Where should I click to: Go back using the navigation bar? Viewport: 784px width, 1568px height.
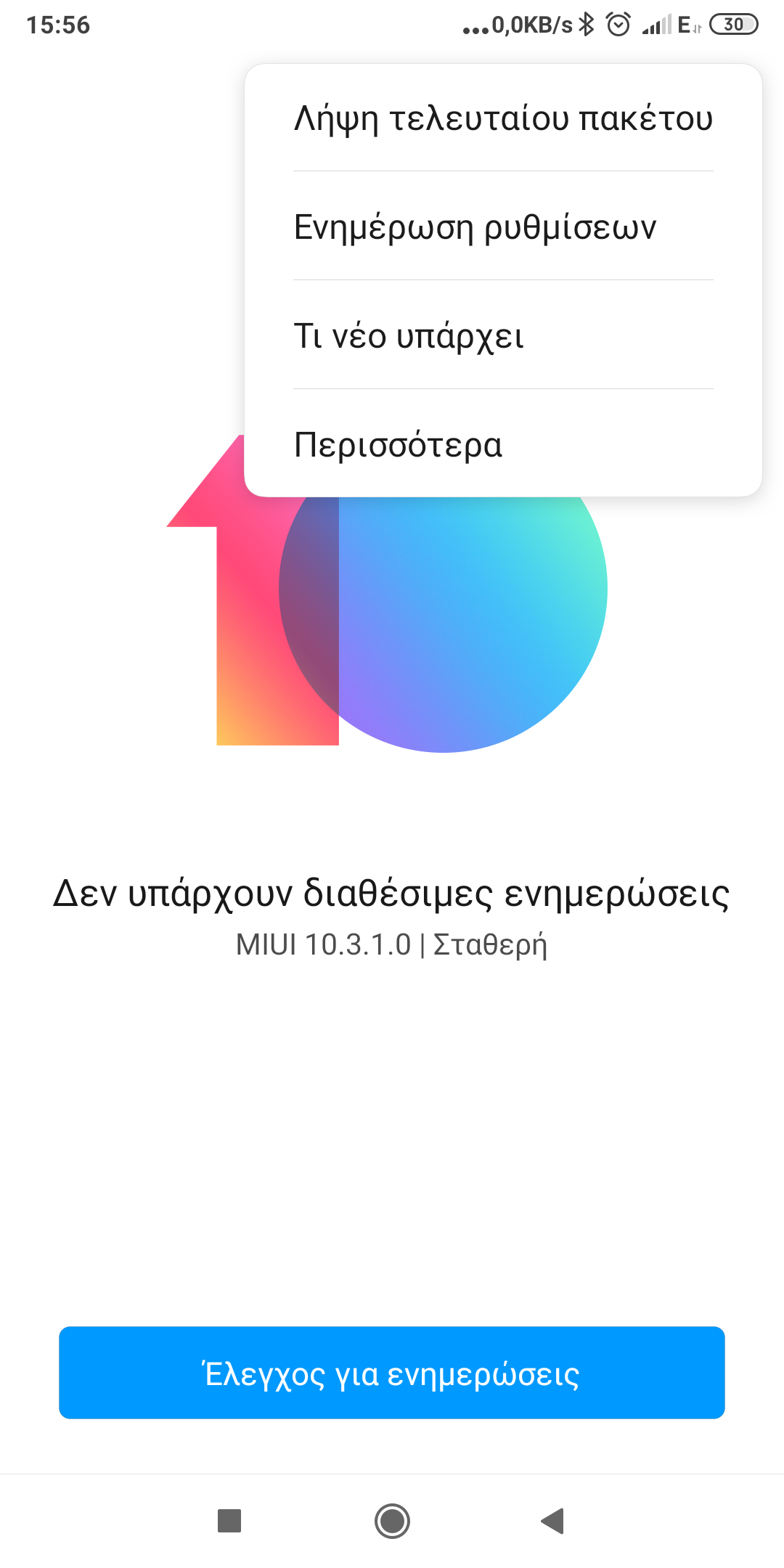[553, 1521]
